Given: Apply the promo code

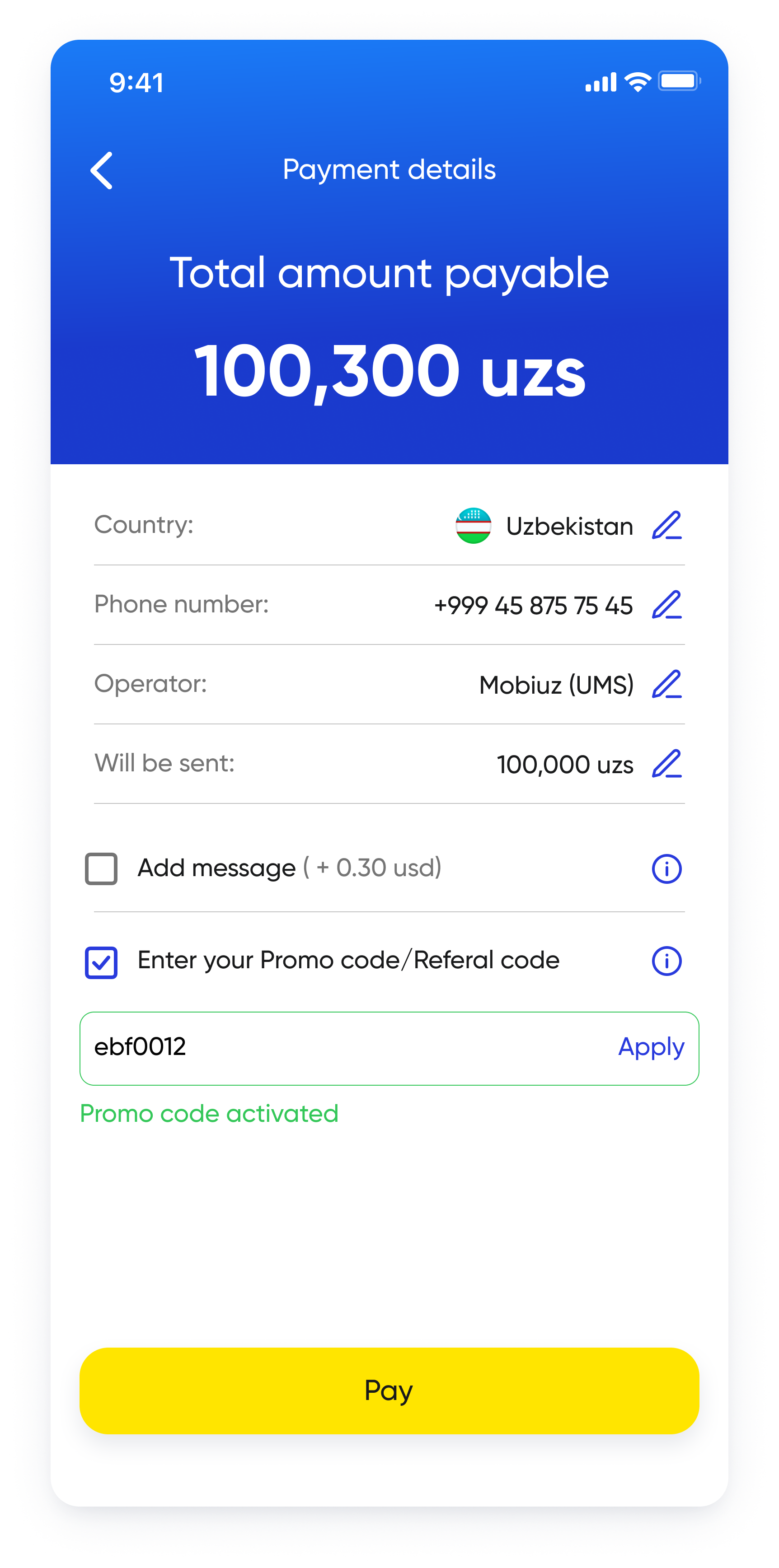Looking at the screenshot, I should pyautogui.click(x=651, y=1048).
